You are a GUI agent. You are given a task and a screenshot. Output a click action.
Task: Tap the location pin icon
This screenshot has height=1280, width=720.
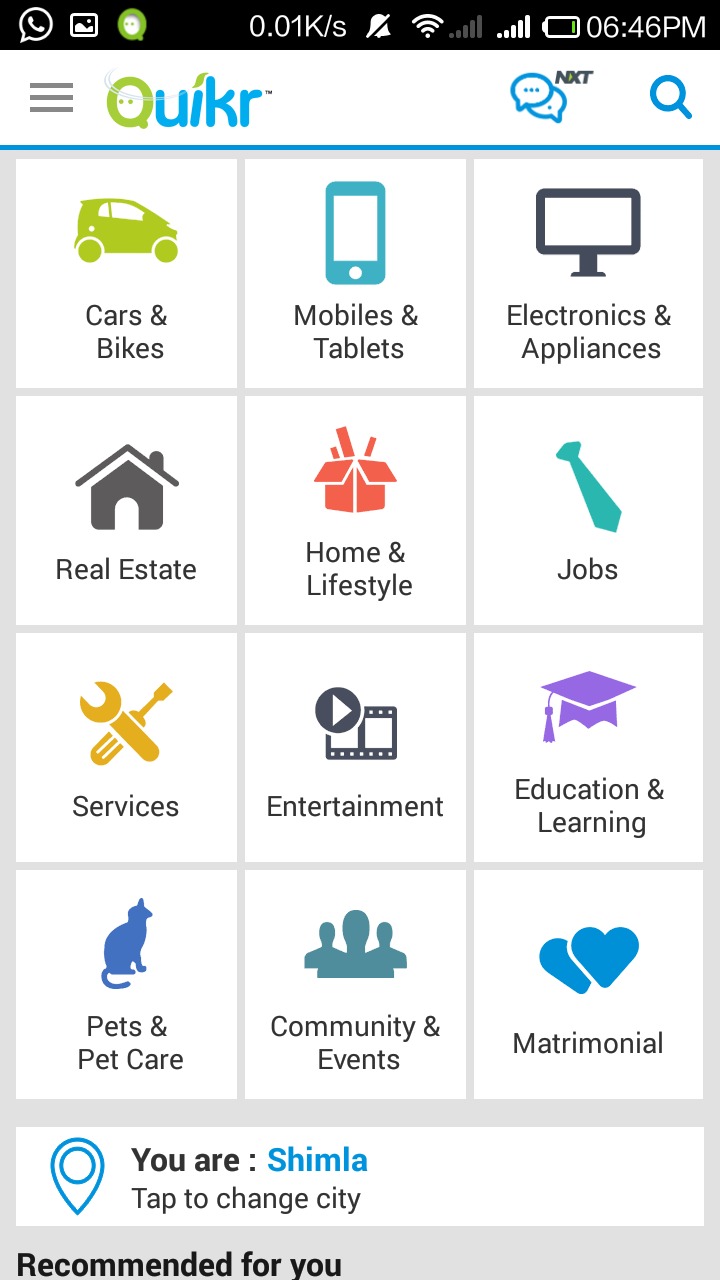(77, 1176)
